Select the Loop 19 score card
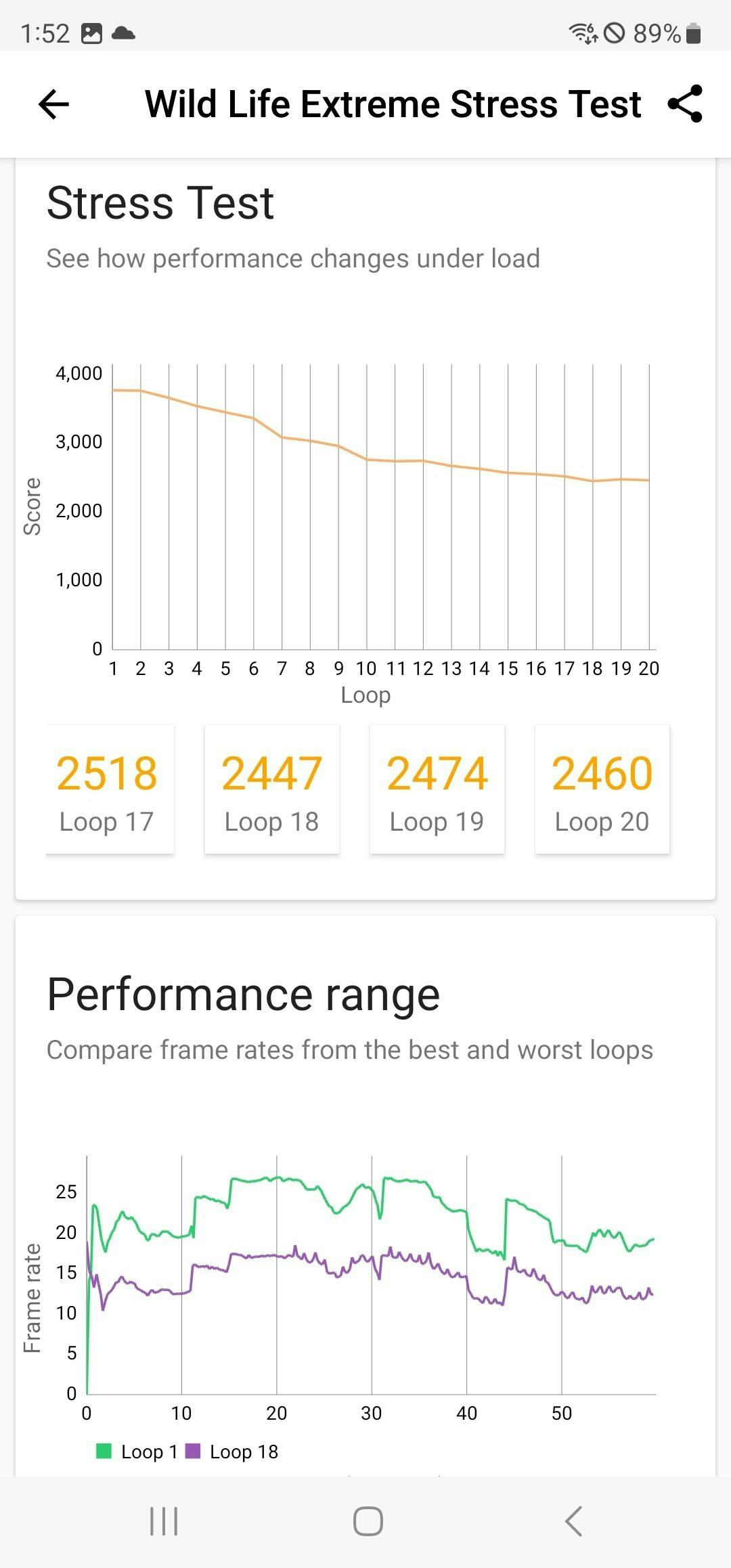This screenshot has width=731, height=1568. (x=437, y=789)
